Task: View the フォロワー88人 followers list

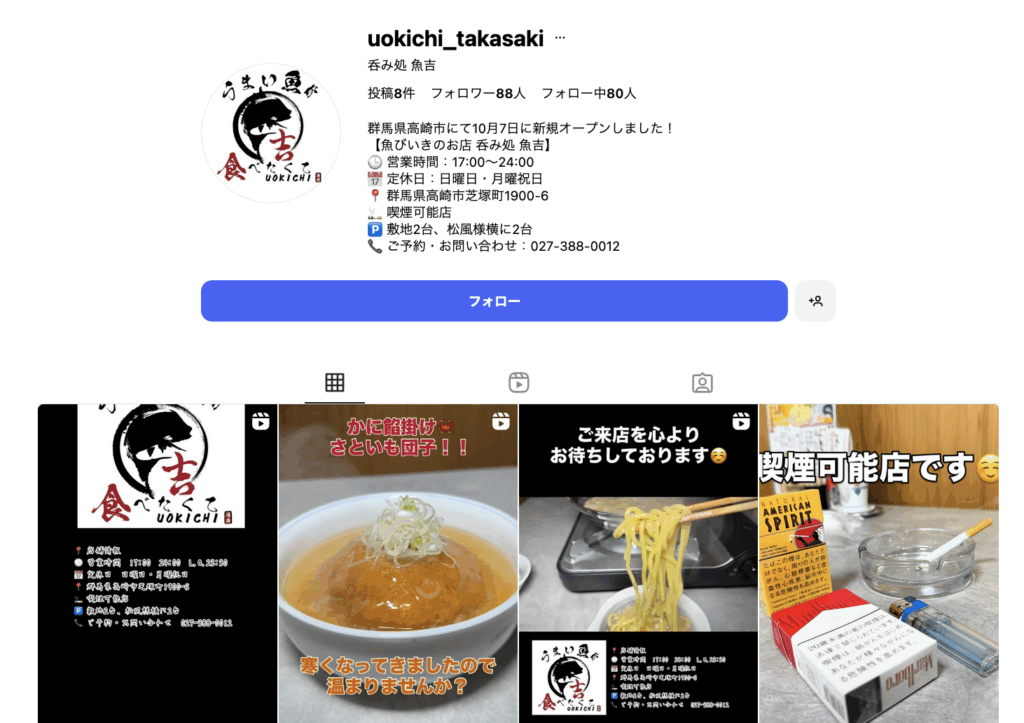Action: [477, 93]
